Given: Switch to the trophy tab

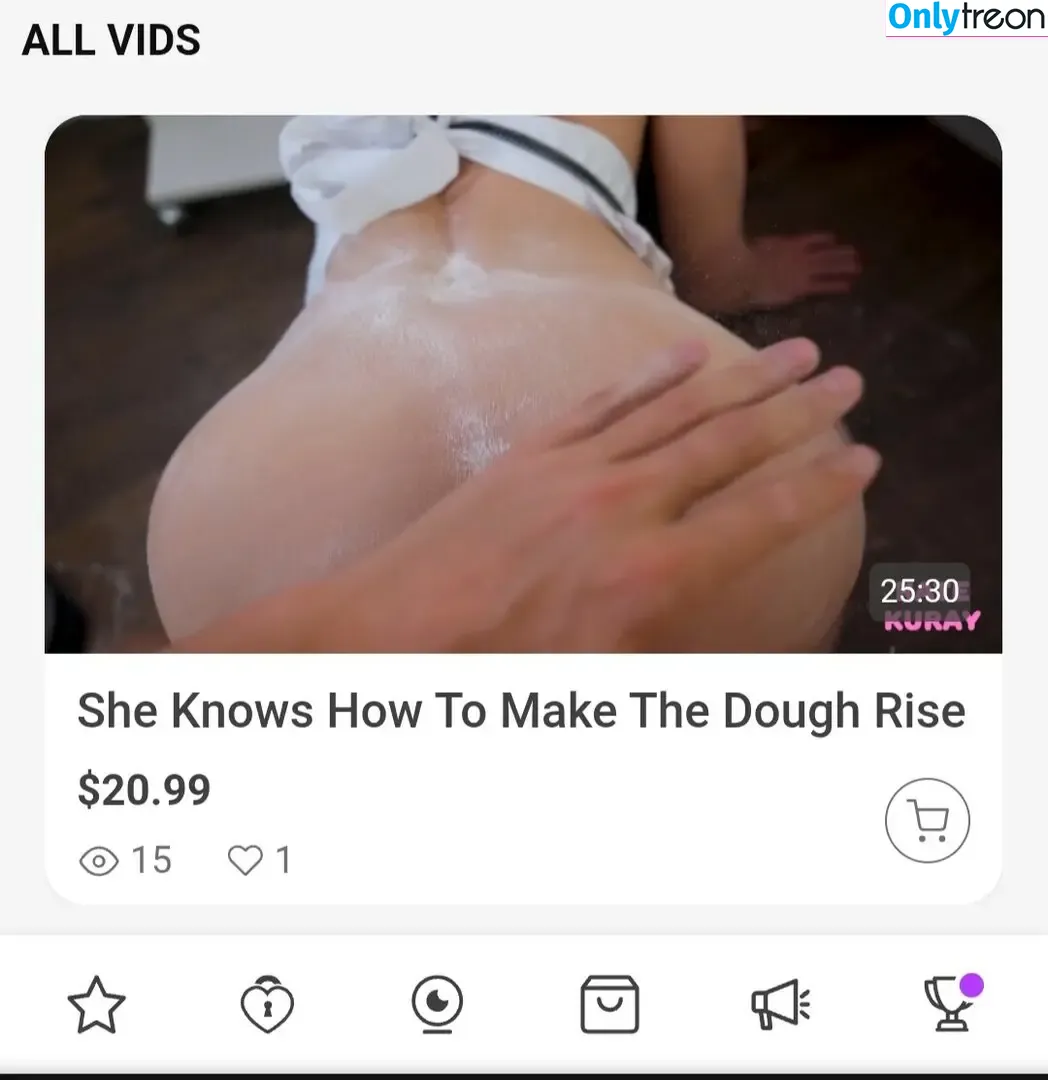Looking at the screenshot, I should tap(948, 1005).
